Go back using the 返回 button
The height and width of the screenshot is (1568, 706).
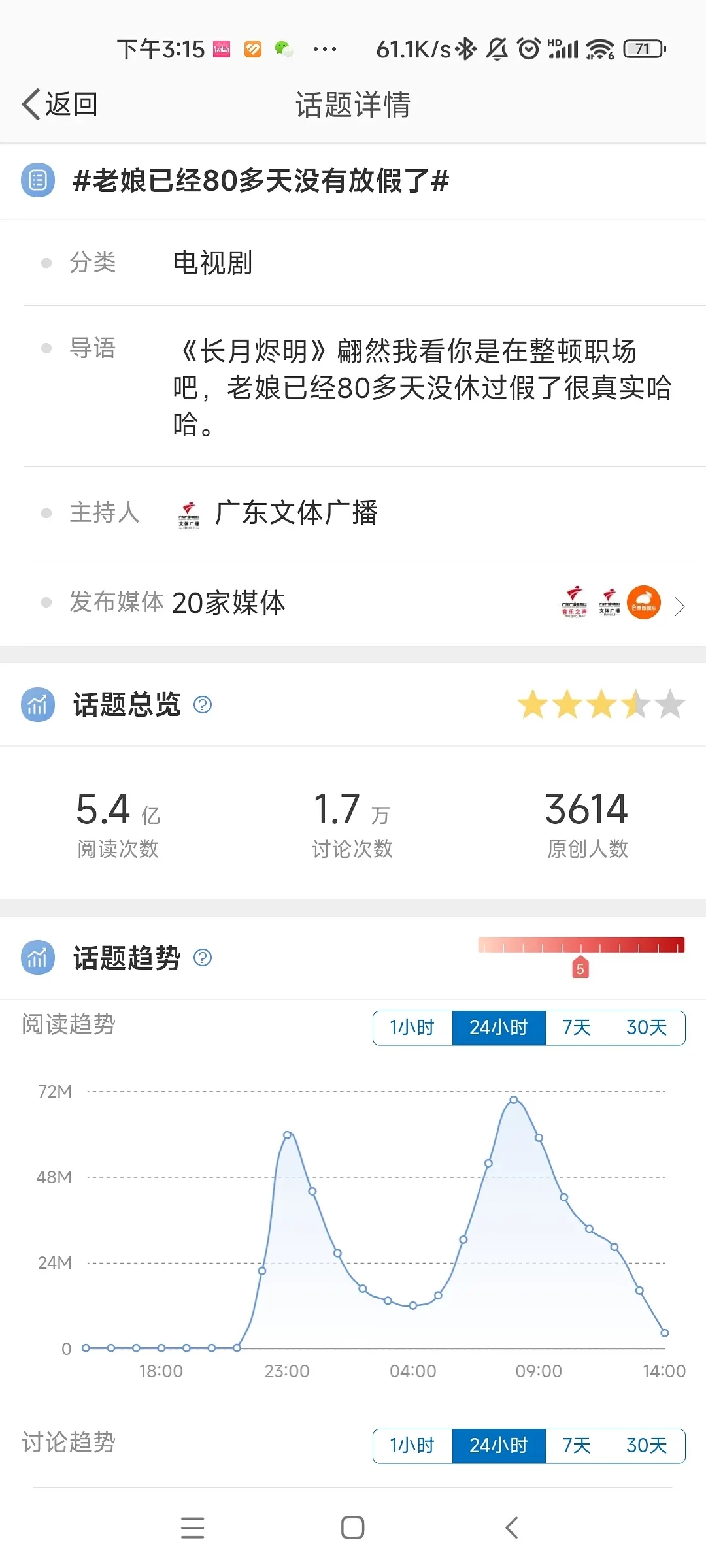click(60, 105)
